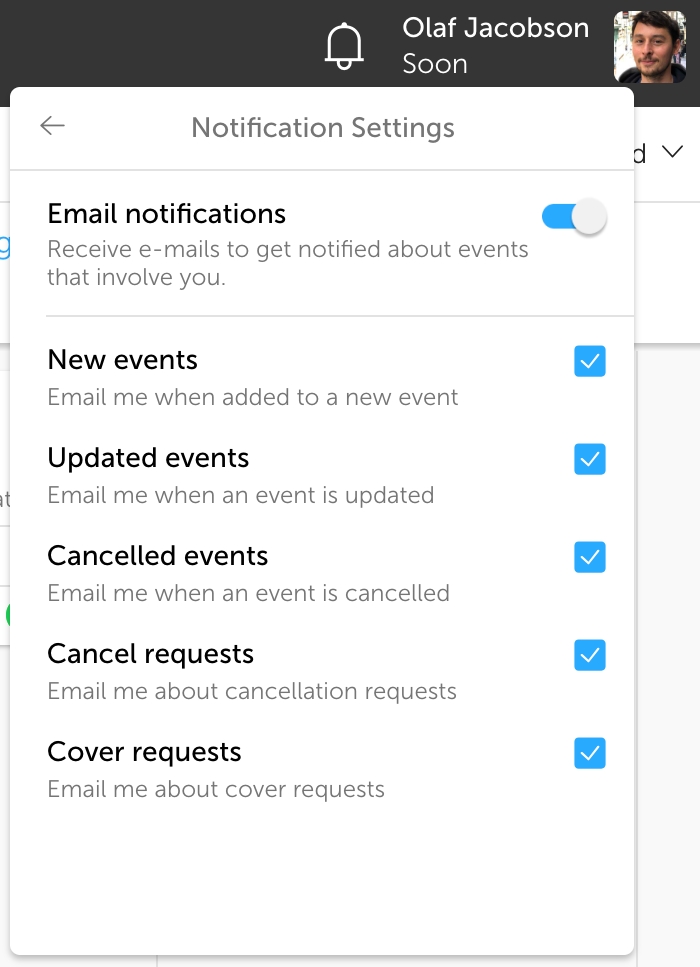
Task: Go back from Notification Settings
Action: click(52, 125)
